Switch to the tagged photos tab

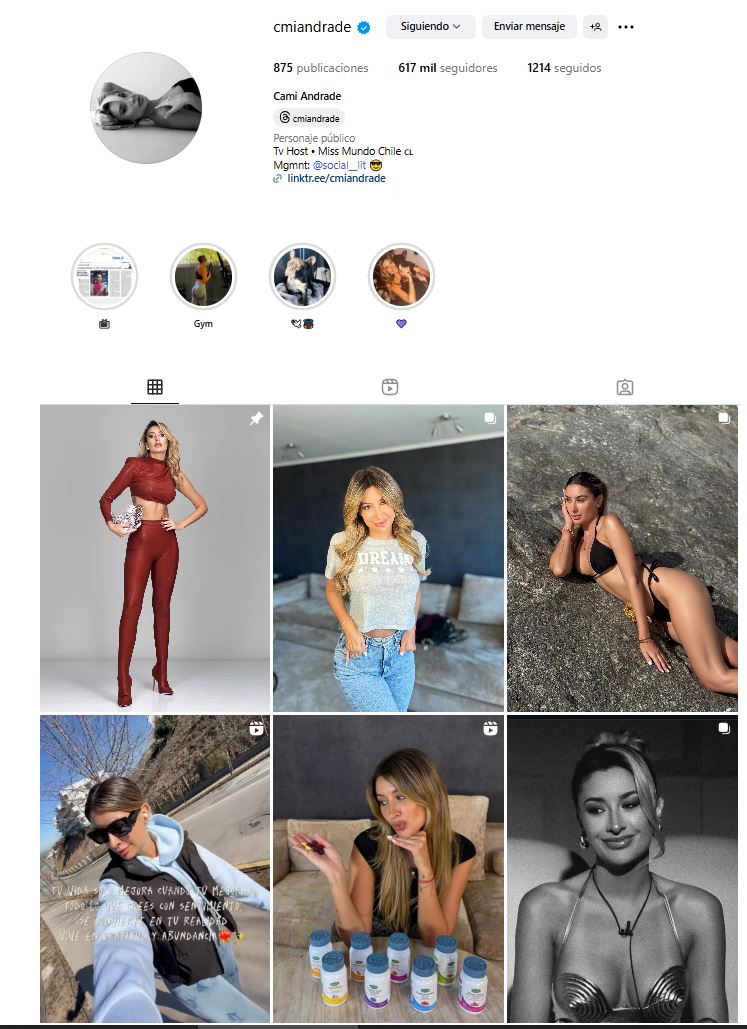[625, 387]
